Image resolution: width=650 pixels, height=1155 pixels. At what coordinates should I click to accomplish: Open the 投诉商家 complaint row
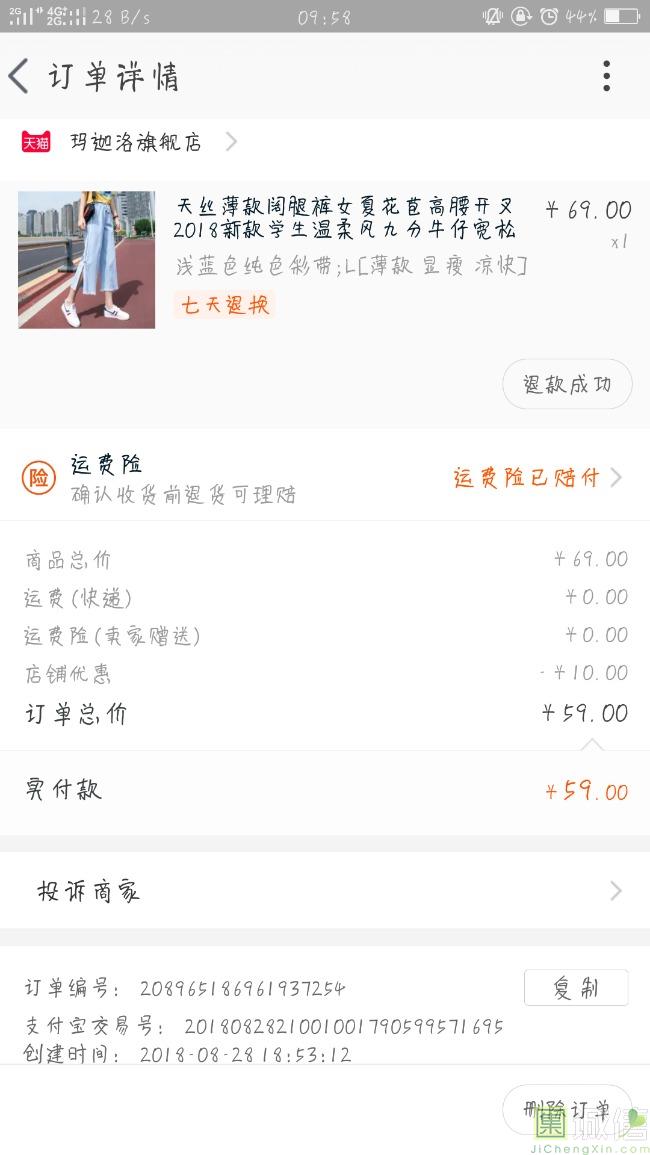325,891
